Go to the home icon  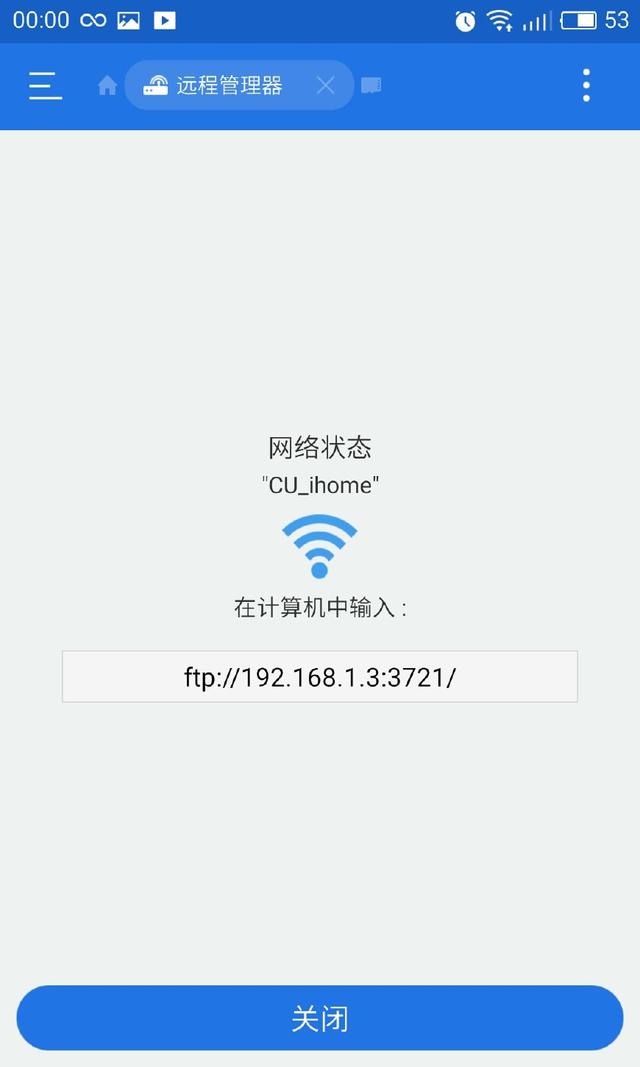pyautogui.click(x=107, y=86)
